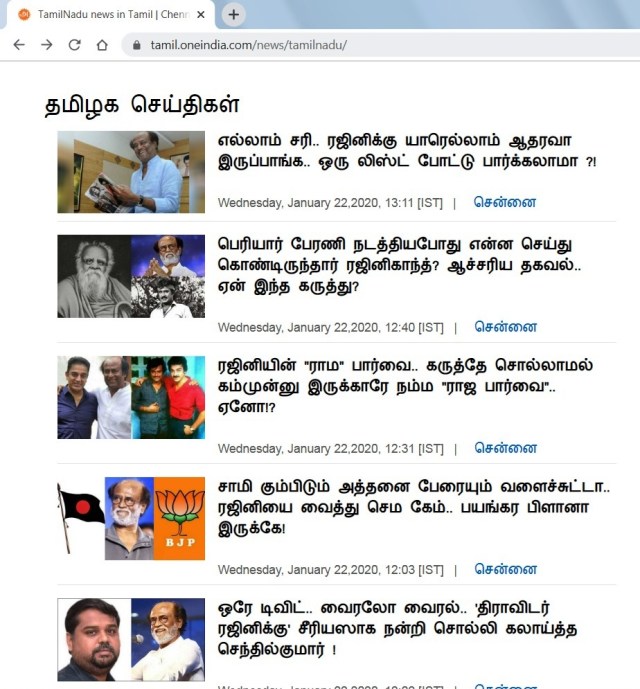The width and height of the screenshot is (640, 689).
Task: Open the 12:31 headline mentioning "ராஜ பார்வை"
Action: pos(405,387)
